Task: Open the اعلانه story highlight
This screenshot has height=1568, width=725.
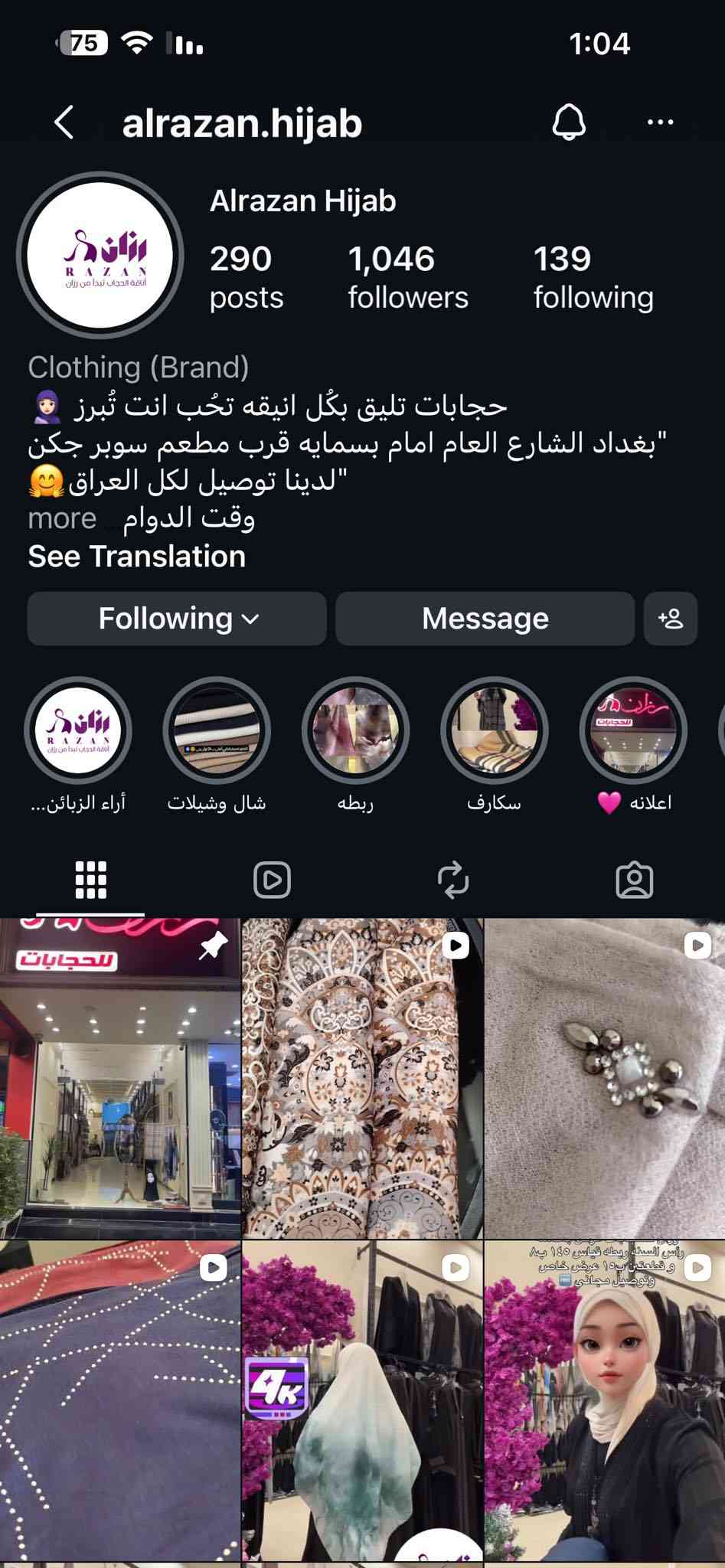Action: (x=633, y=730)
